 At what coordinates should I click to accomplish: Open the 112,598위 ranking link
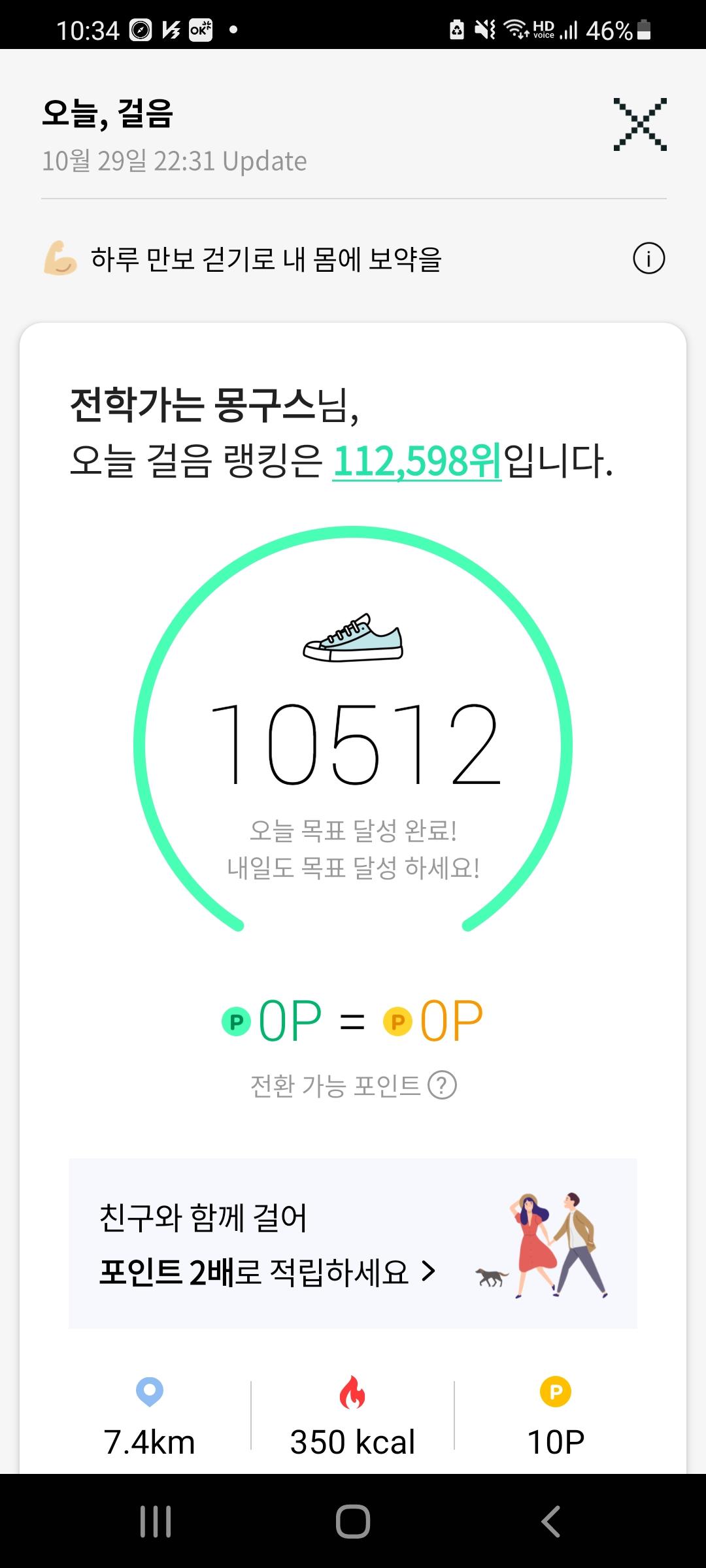tap(416, 461)
